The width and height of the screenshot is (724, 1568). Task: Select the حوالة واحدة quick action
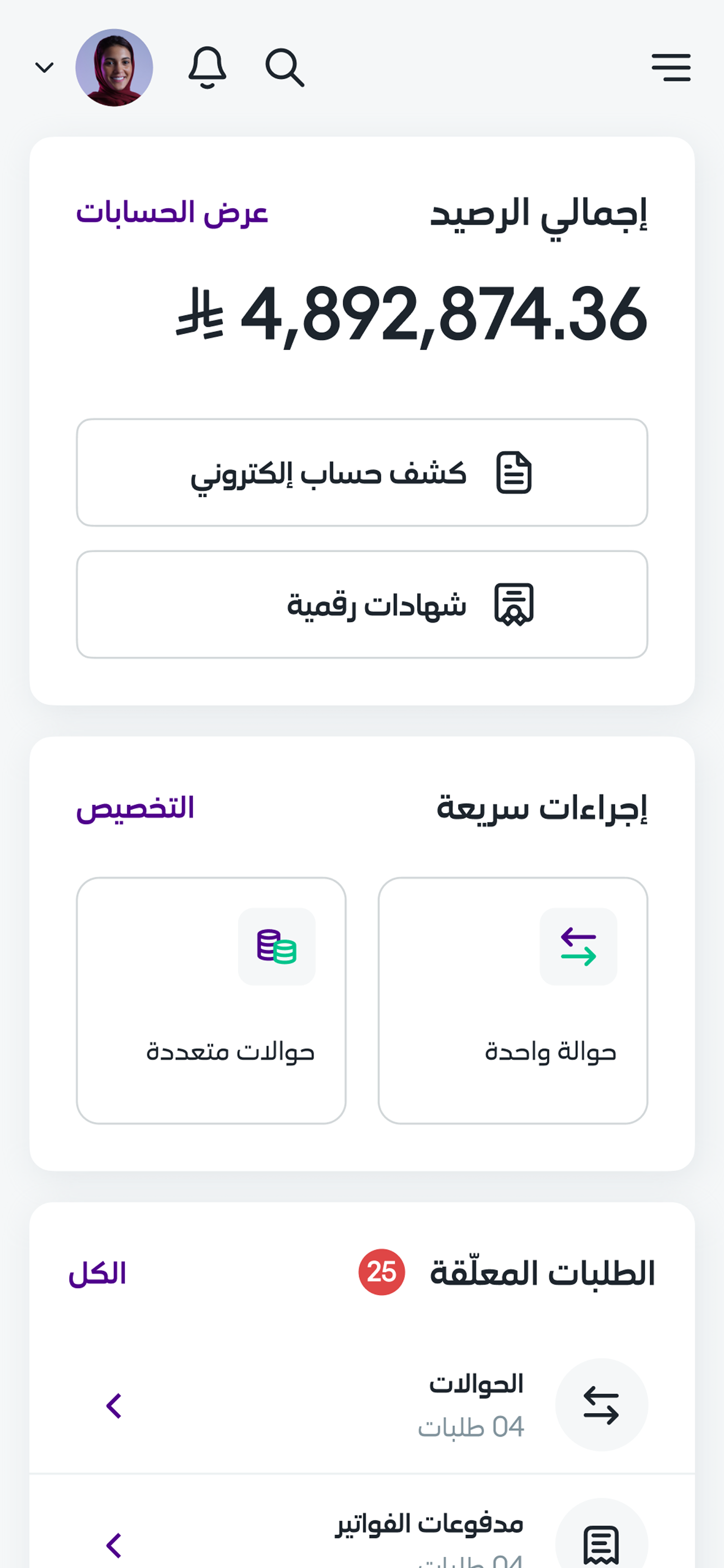pos(512,1000)
